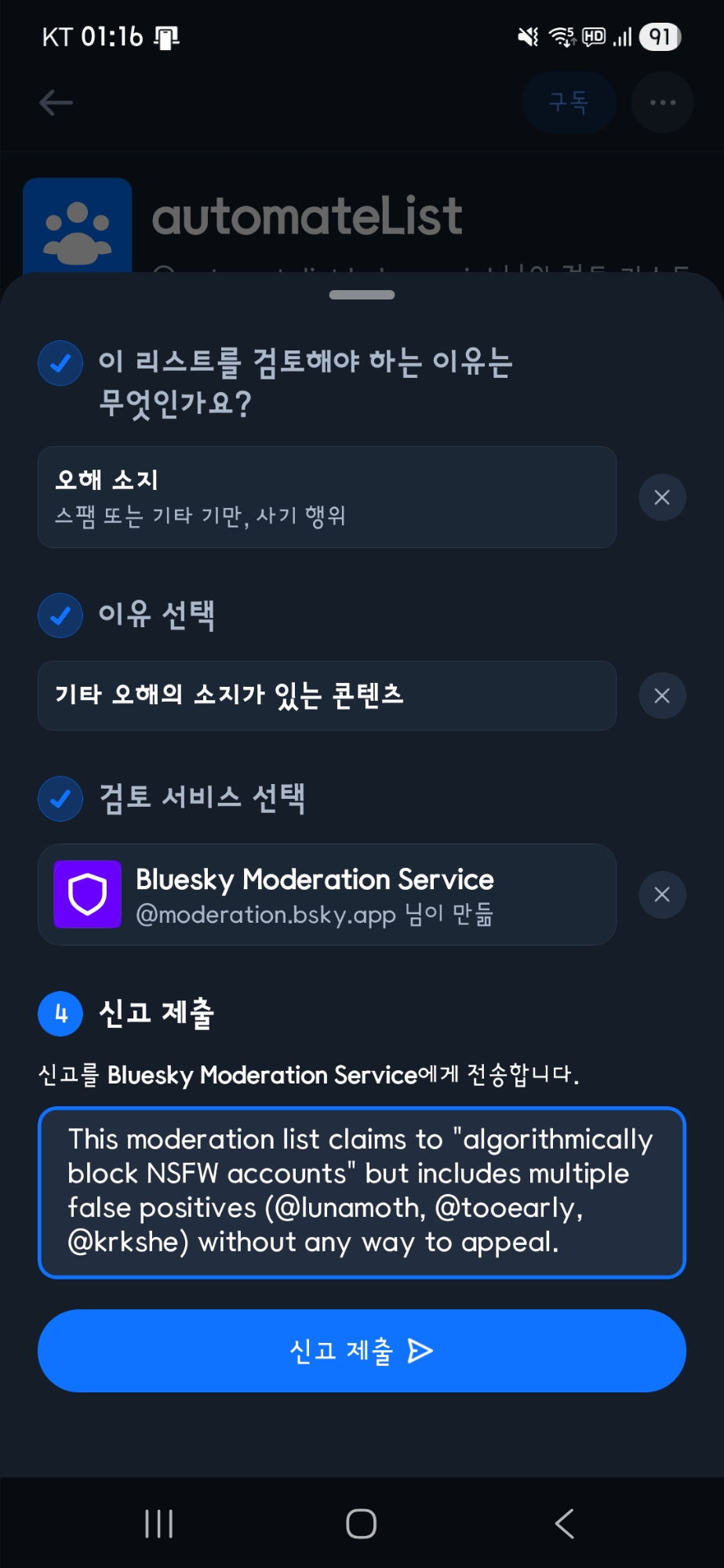Open the 기타 오해의 소지가 있는 콘텐츠 reason card
The image size is (724, 1568).
pos(326,695)
